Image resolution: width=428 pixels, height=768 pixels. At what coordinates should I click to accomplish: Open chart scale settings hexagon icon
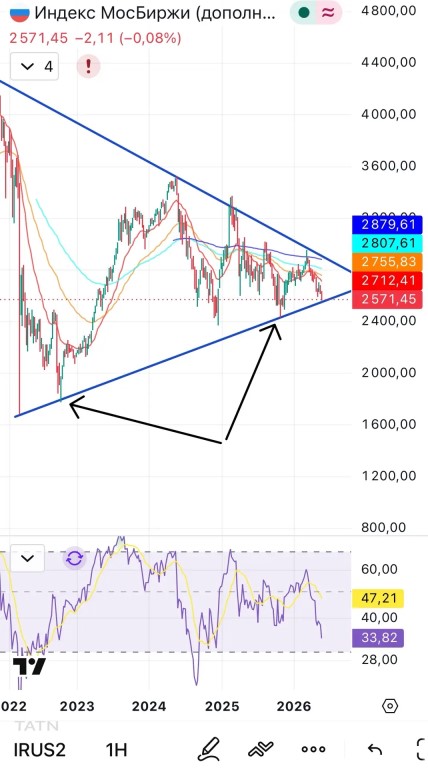pos(390,706)
